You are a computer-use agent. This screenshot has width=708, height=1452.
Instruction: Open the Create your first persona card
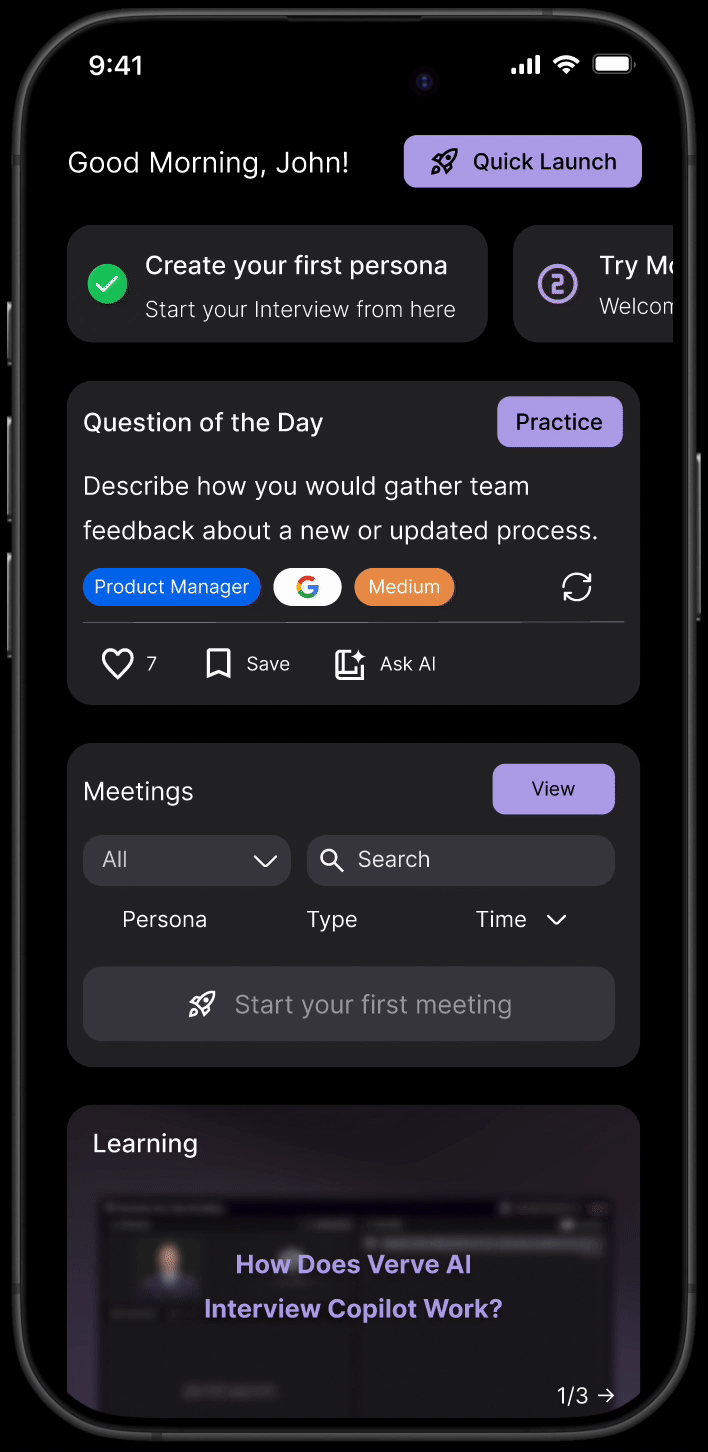277,284
